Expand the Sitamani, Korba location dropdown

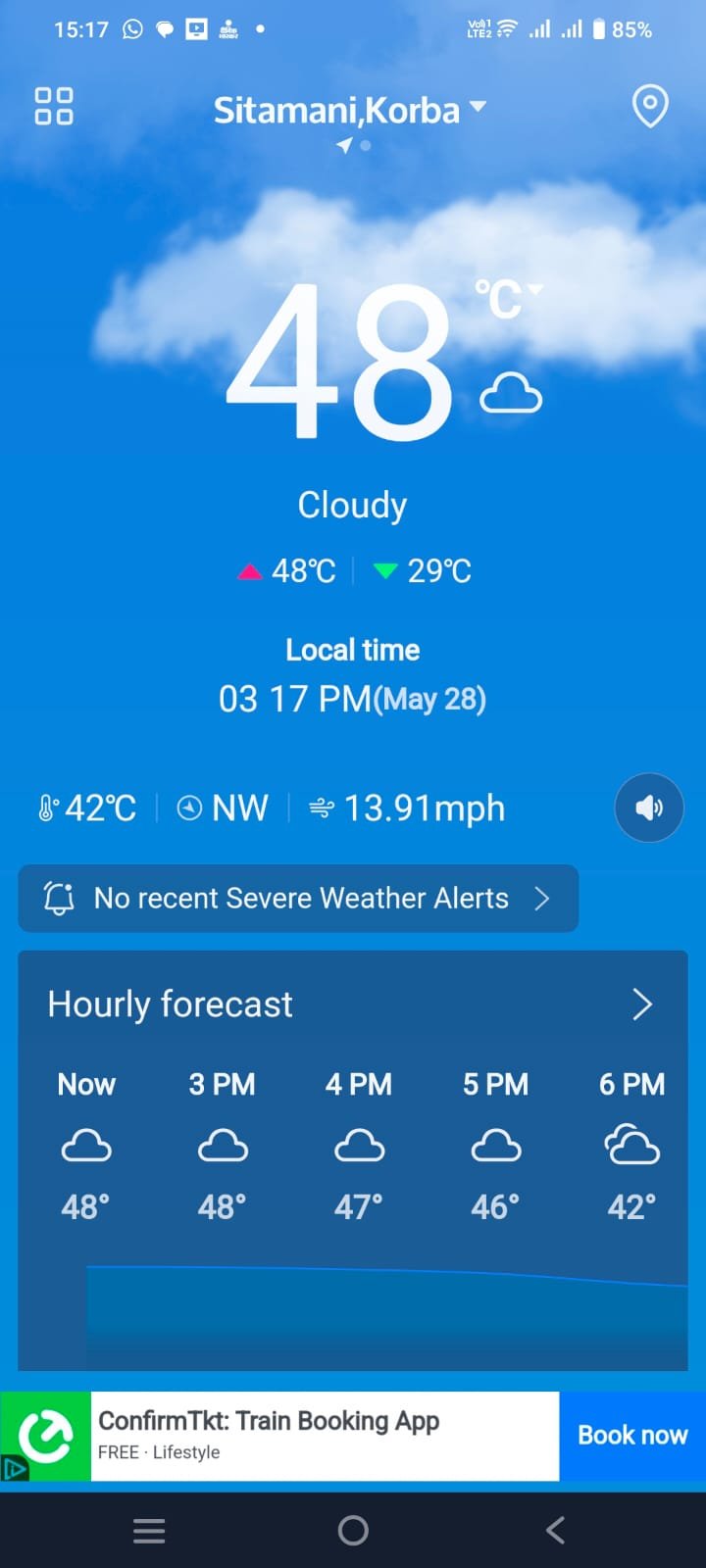click(x=350, y=110)
